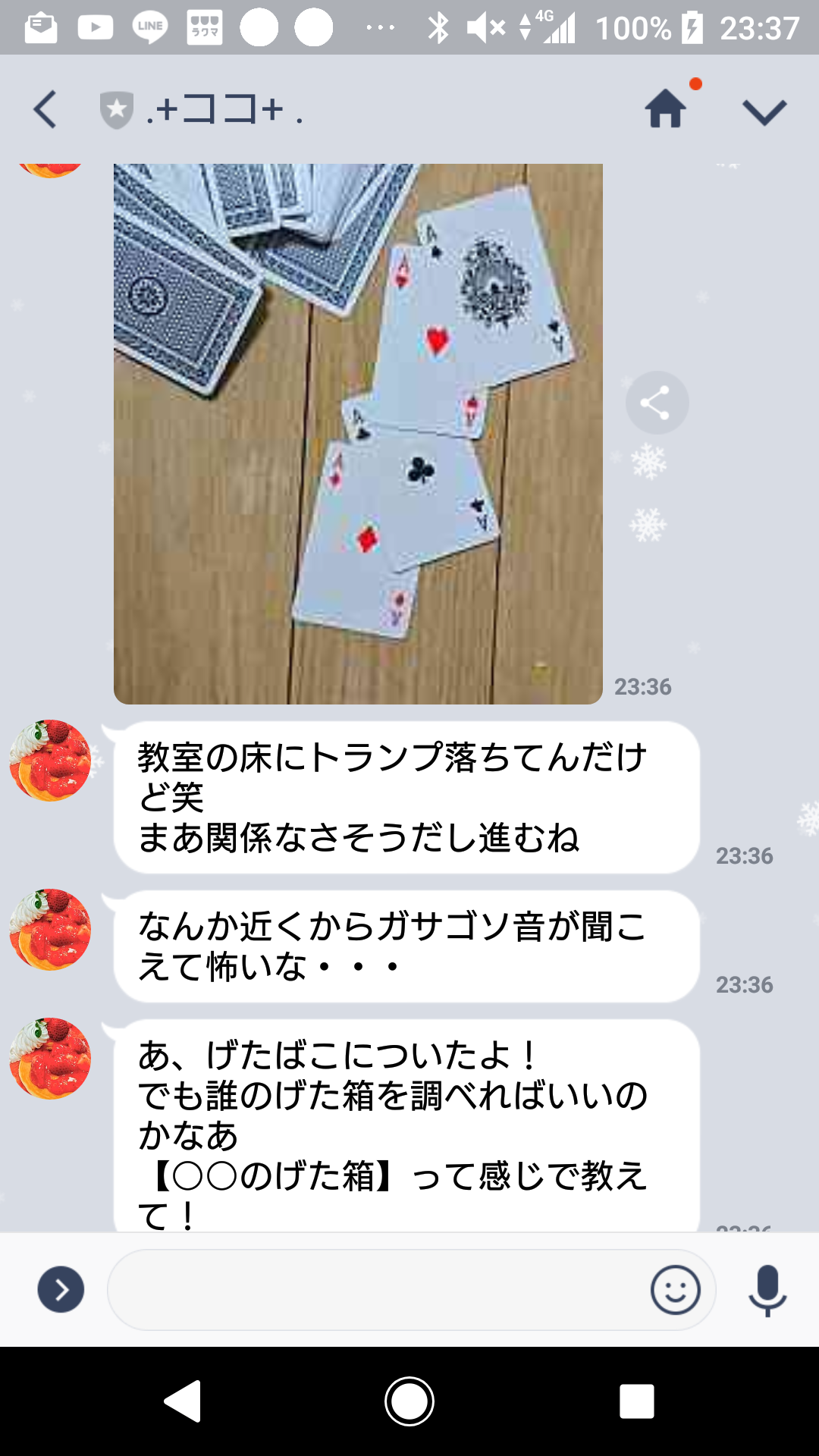Open the account home icon

[x=666, y=108]
